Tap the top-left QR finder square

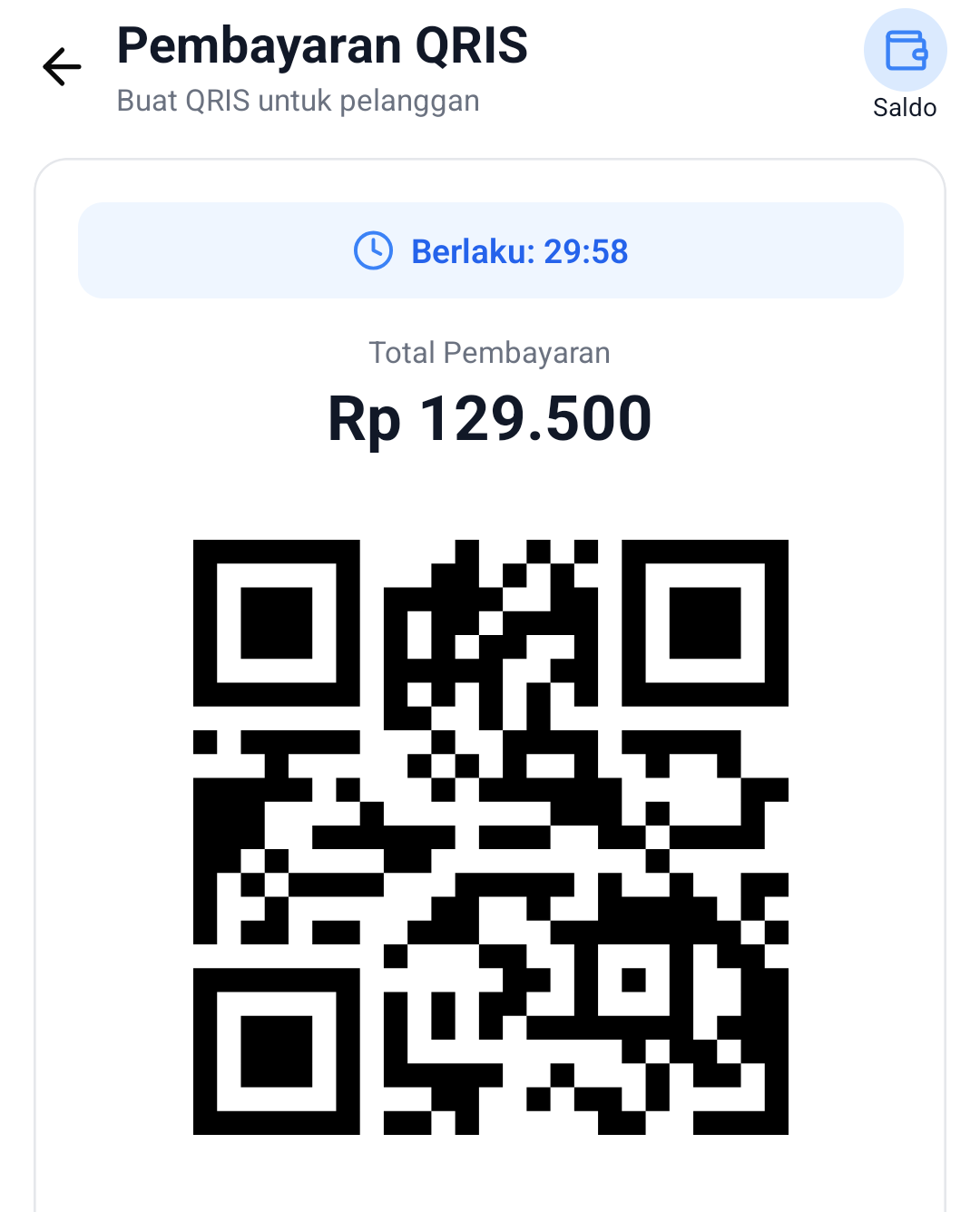click(275, 622)
